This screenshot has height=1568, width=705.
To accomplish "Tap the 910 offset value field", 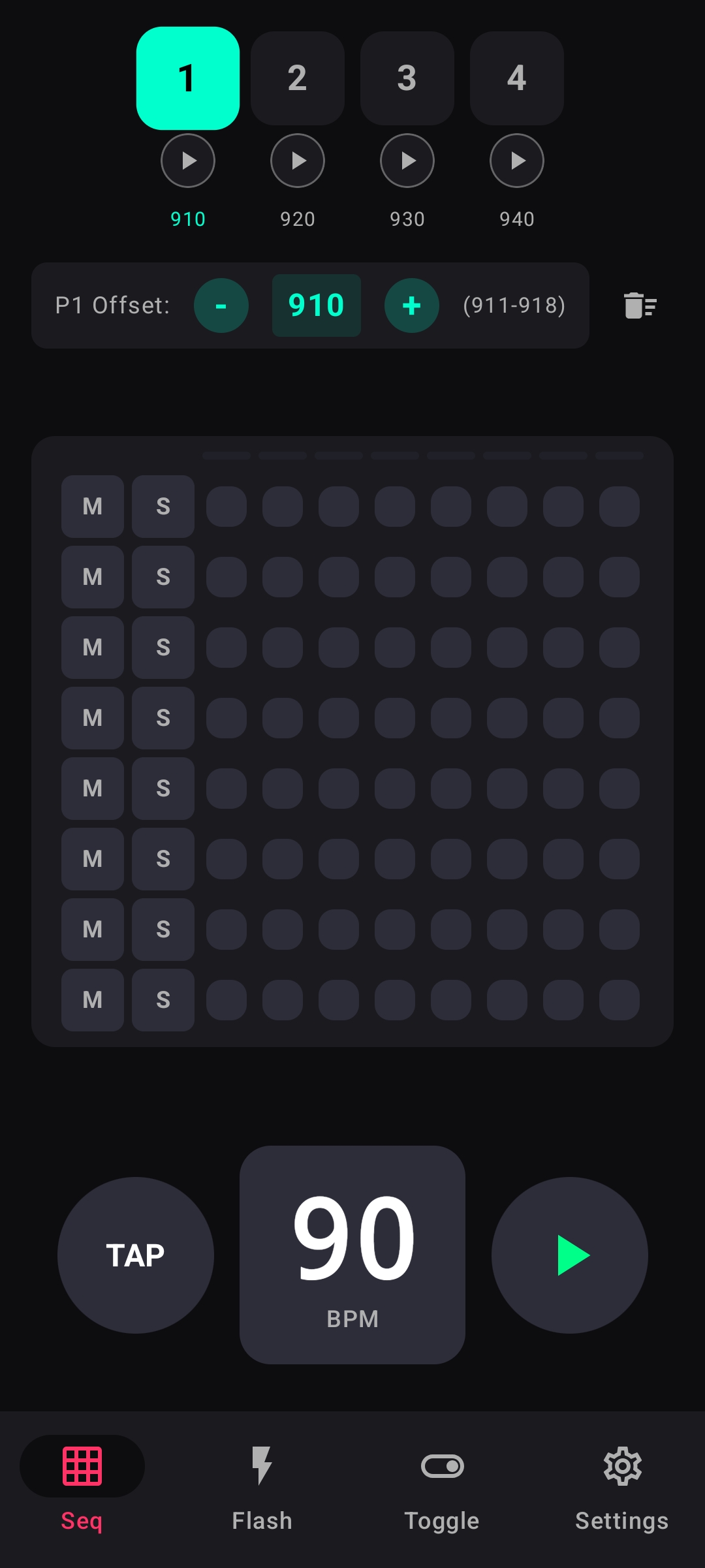I will (317, 306).
